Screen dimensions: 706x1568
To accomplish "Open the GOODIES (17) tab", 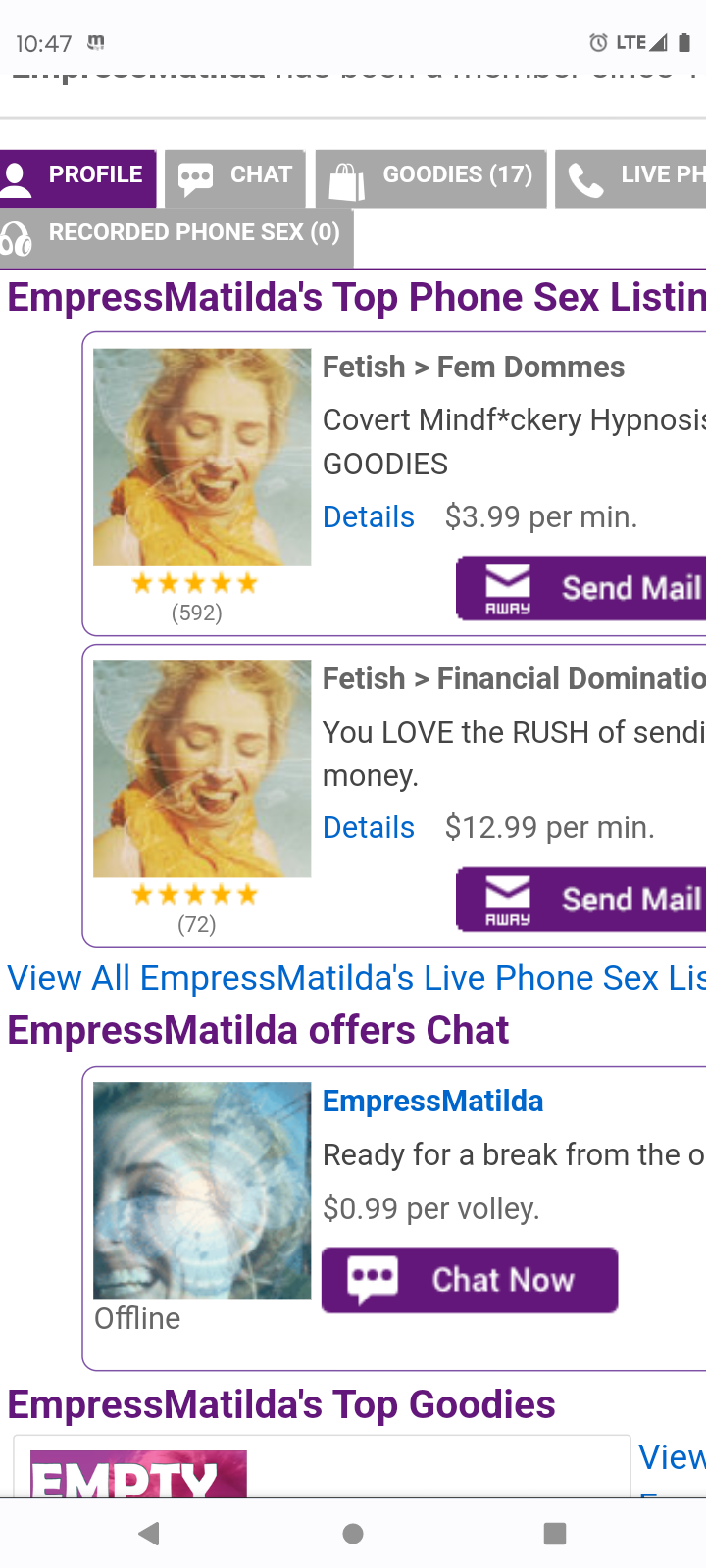I will pos(431,176).
